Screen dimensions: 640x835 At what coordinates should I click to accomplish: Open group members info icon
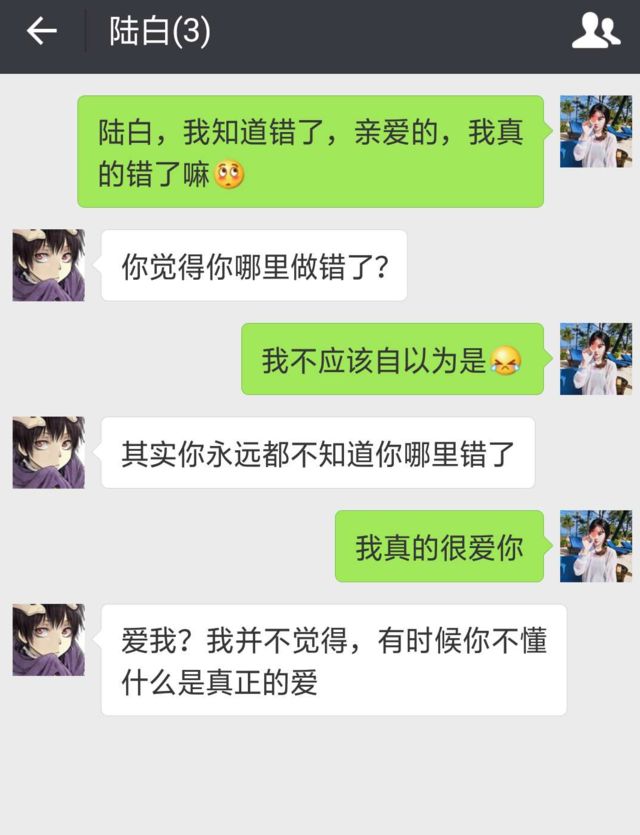596,32
